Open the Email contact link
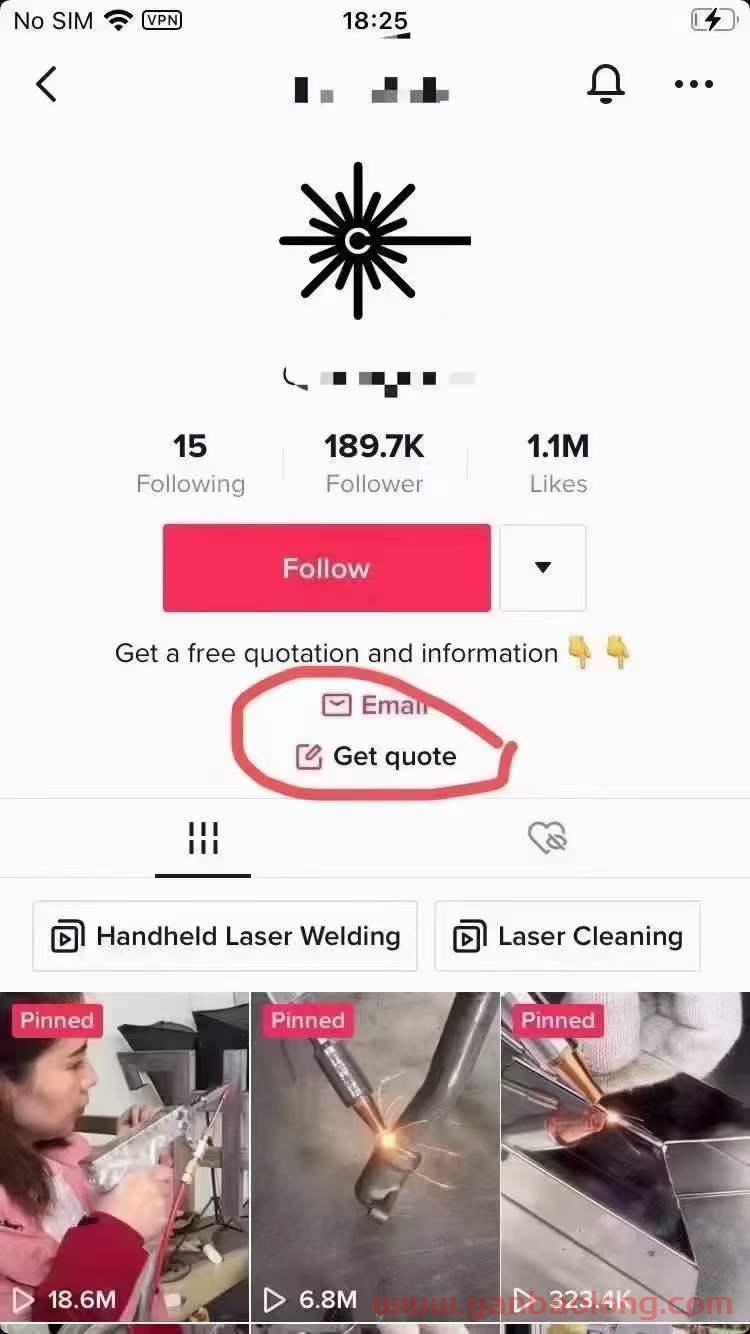The height and width of the screenshot is (1334, 750). (x=376, y=705)
